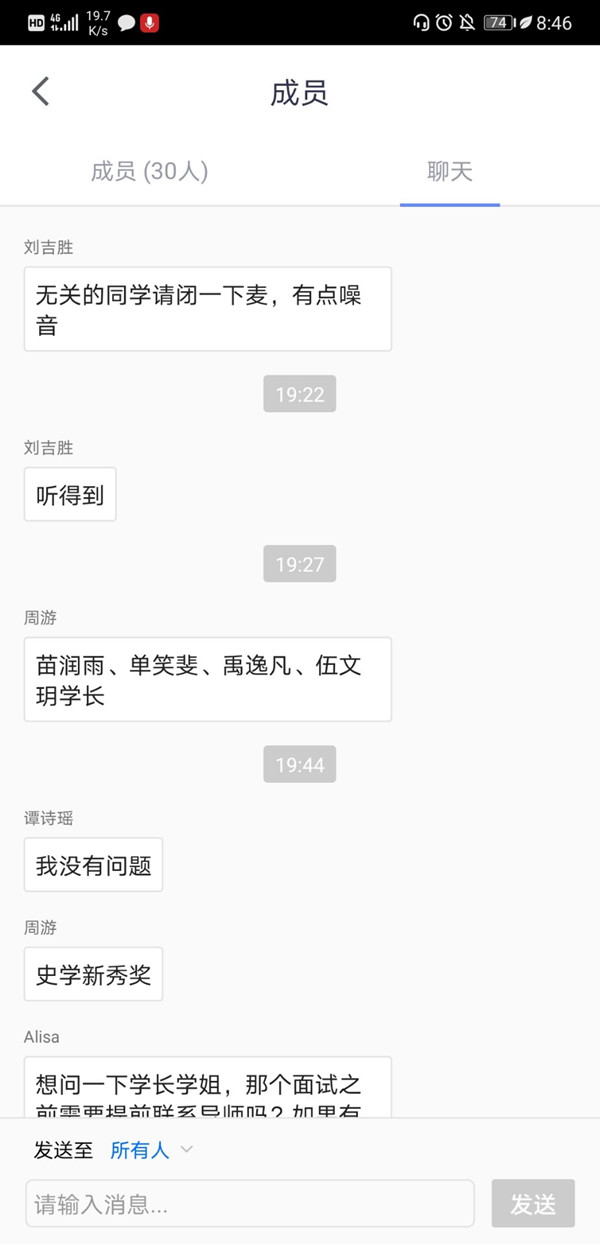Open the 所有人 recipient dropdown
The image size is (600, 1244).
(151, 1150)
